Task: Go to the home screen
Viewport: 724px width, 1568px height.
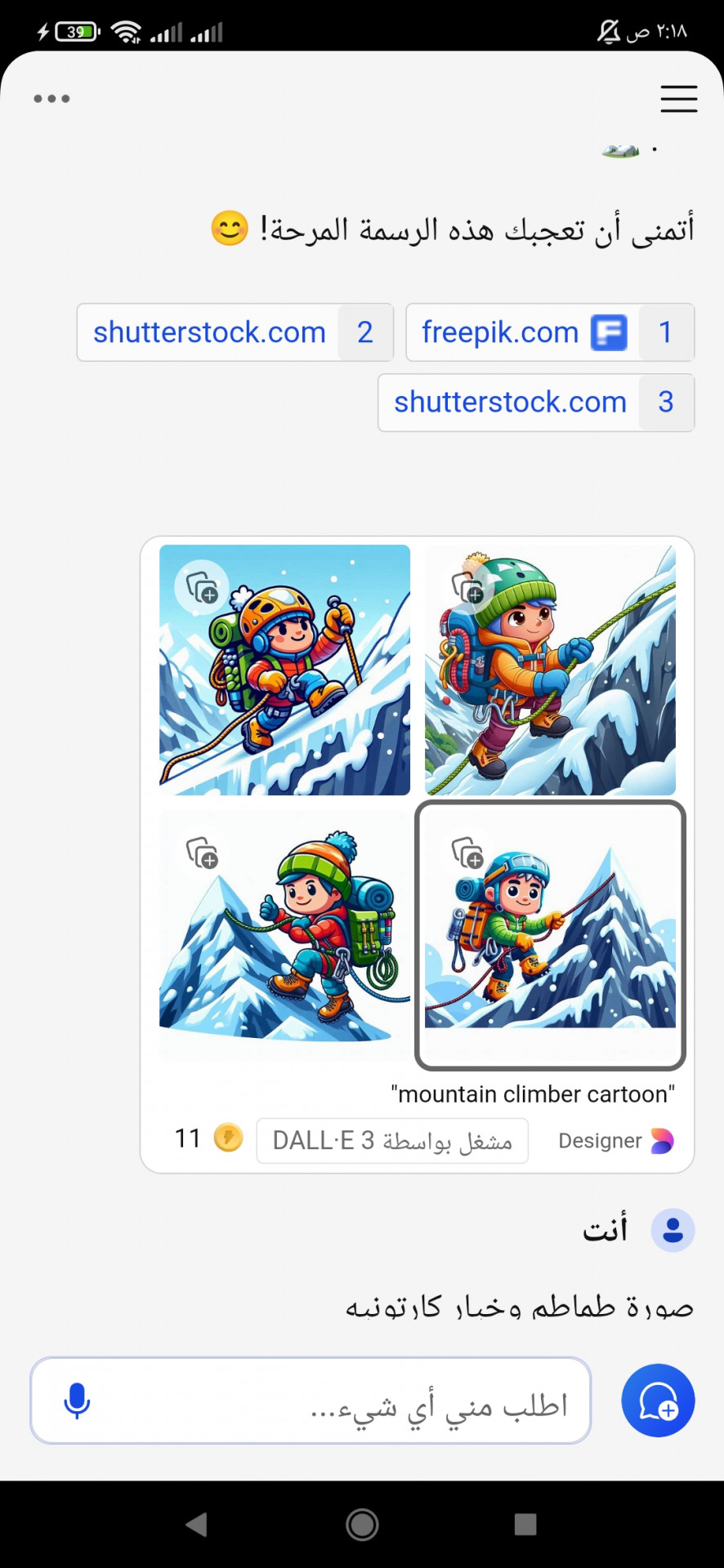Action: [x=362, y=1524]
